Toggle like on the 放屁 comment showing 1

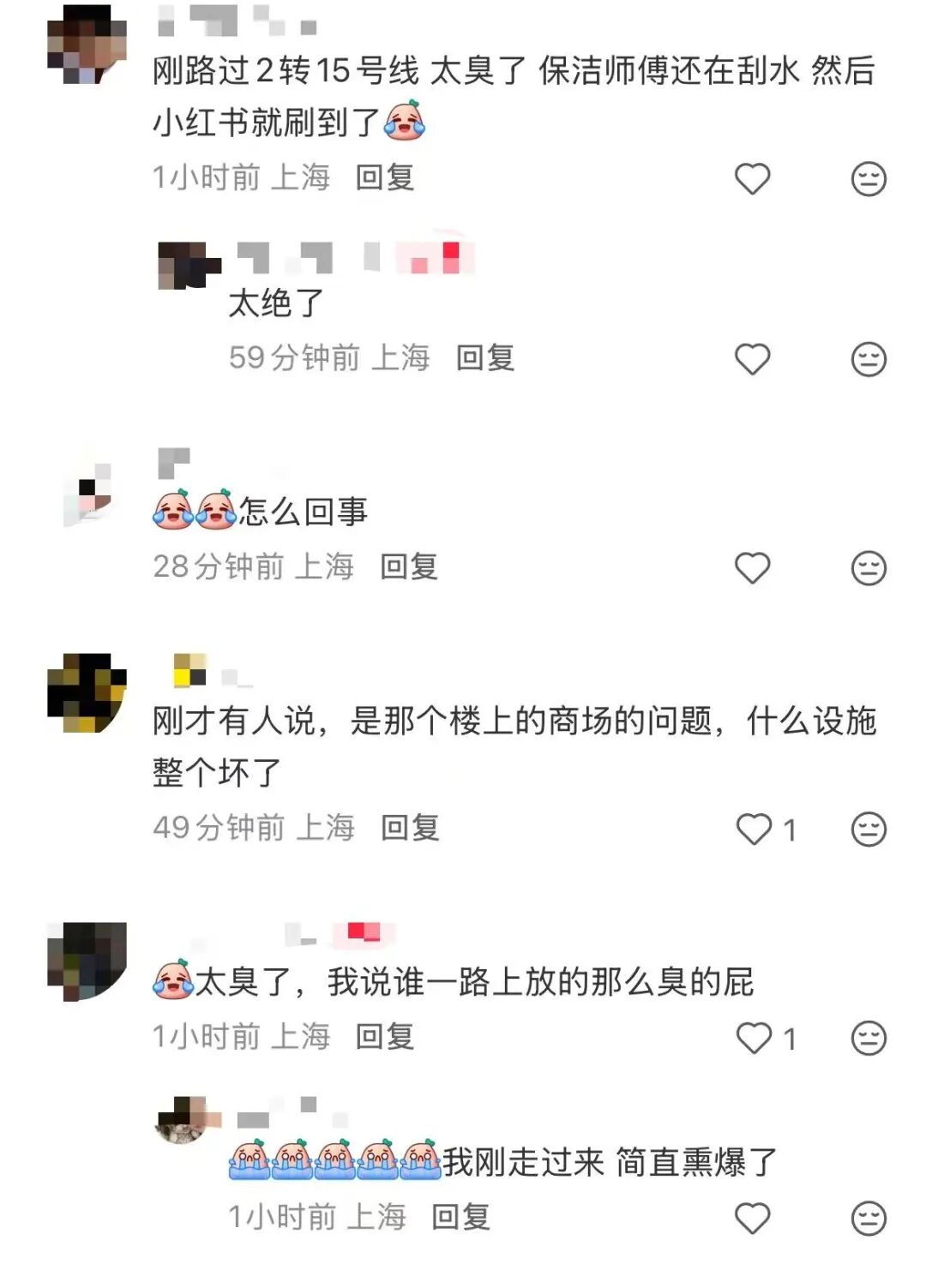click(x=753, y=1037)
